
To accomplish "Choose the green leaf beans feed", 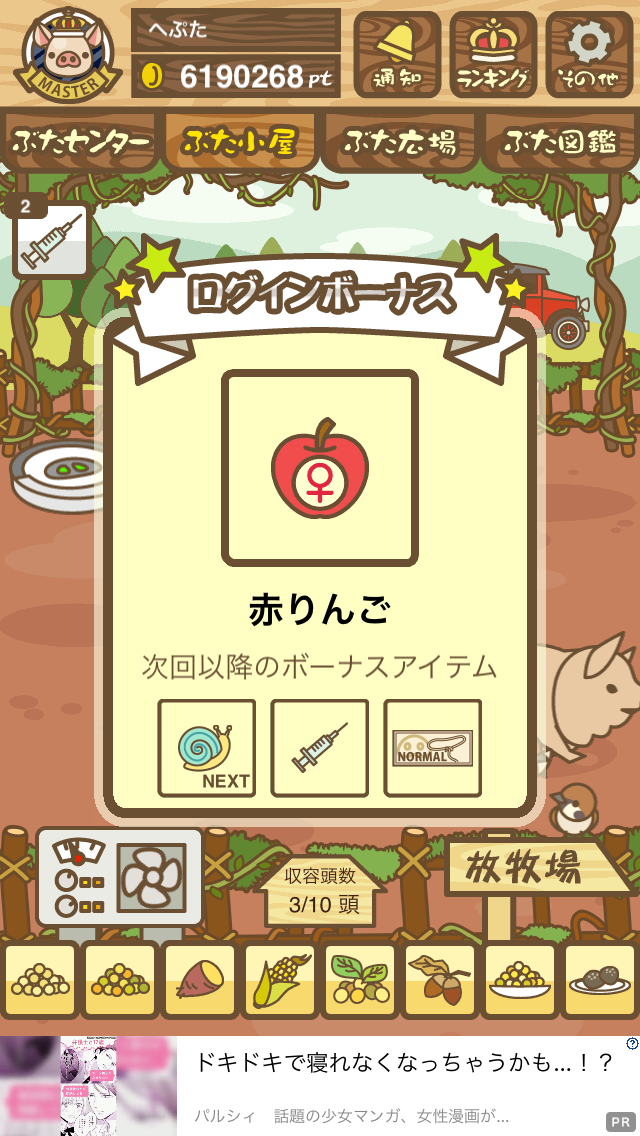I will tap(360, 980).
